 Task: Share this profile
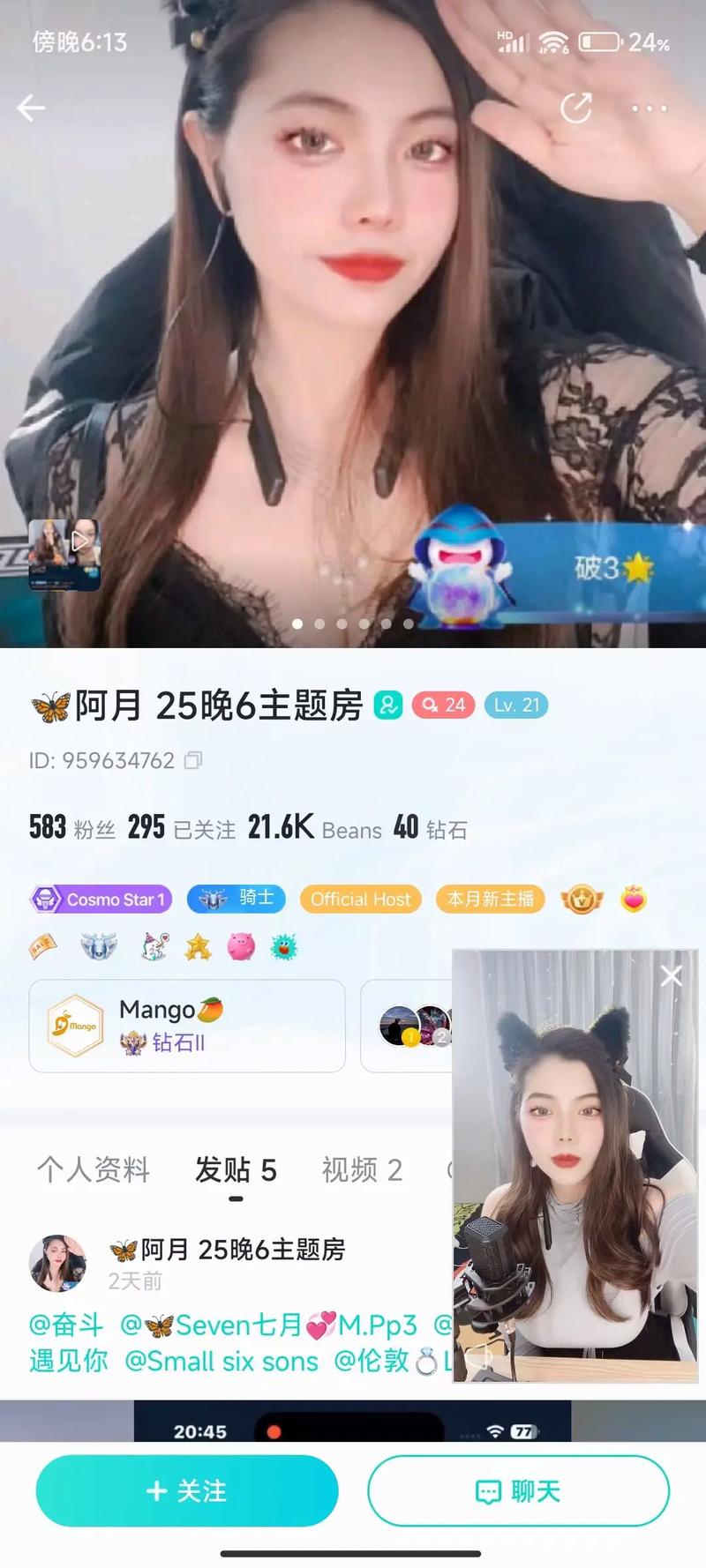click(576, 108)
